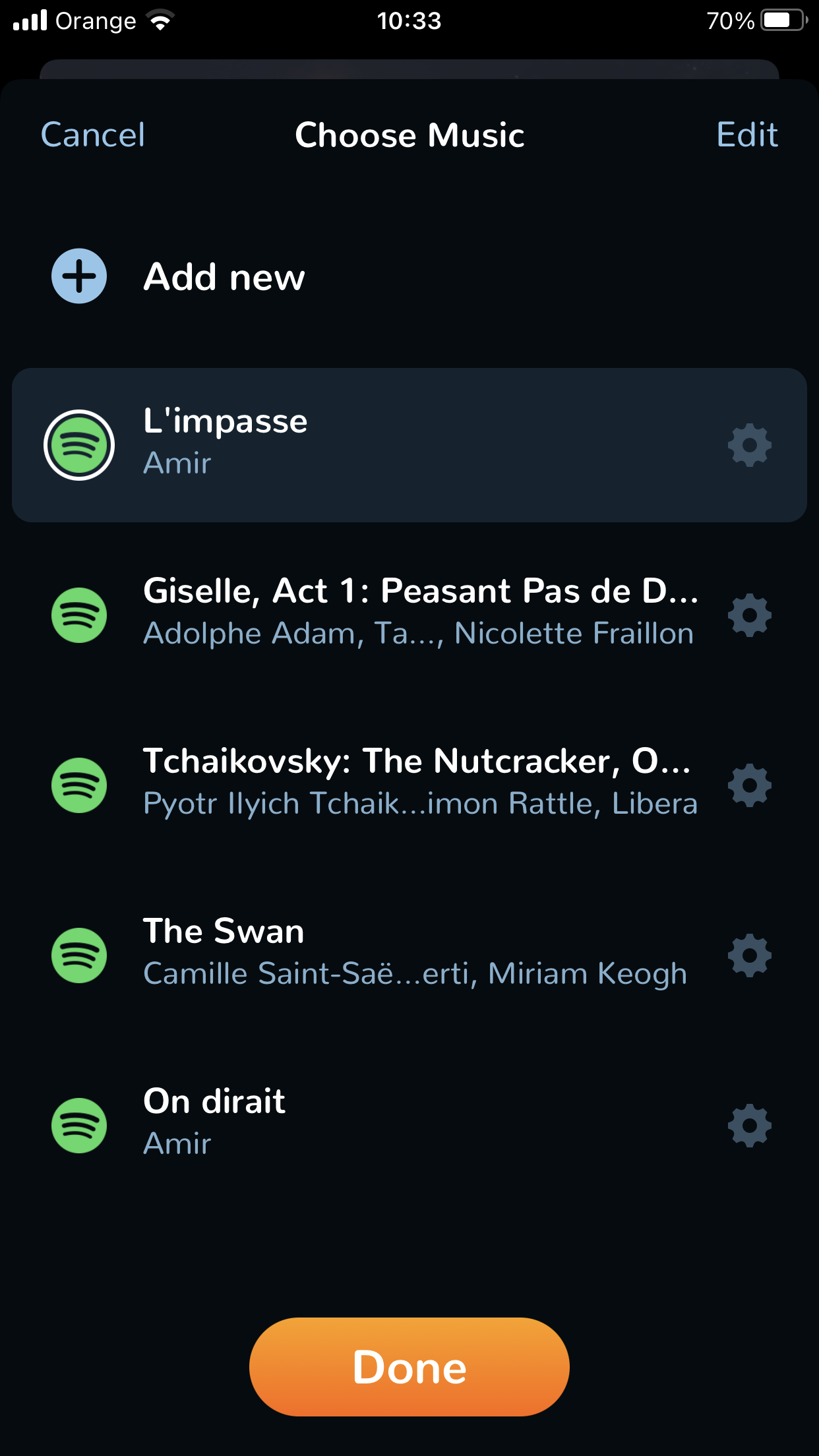Open settings gear for On dirait
This screenshot has width=819, height=1456.
pyautogui.click(x=750, y=1126)
